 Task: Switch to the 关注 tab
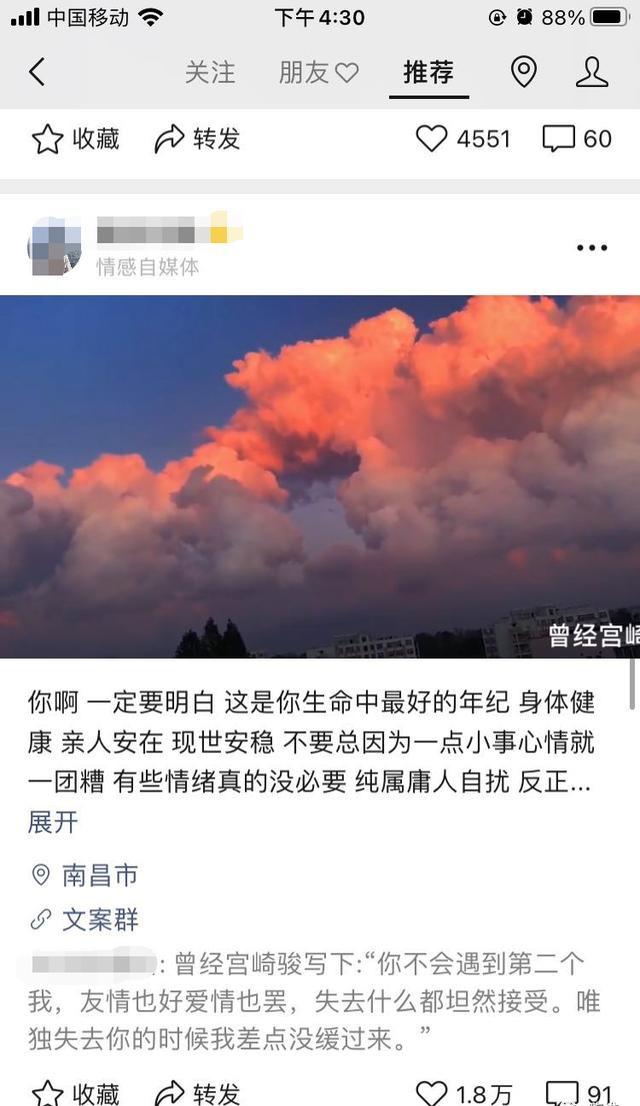coord(210,72)
